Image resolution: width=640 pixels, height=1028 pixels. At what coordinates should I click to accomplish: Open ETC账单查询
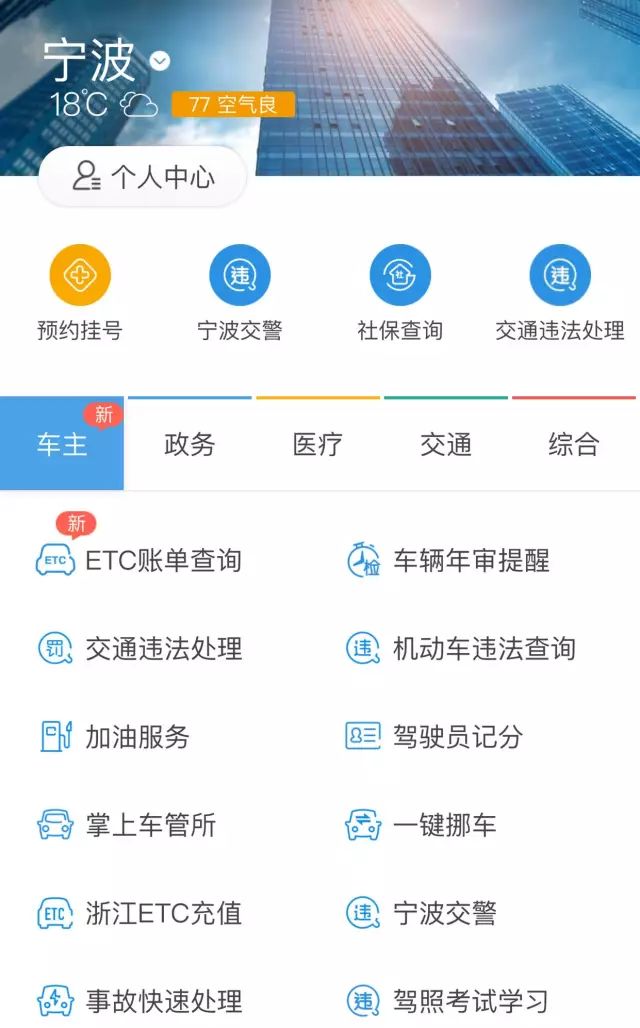pyautogui.click(x=139, y=561)
